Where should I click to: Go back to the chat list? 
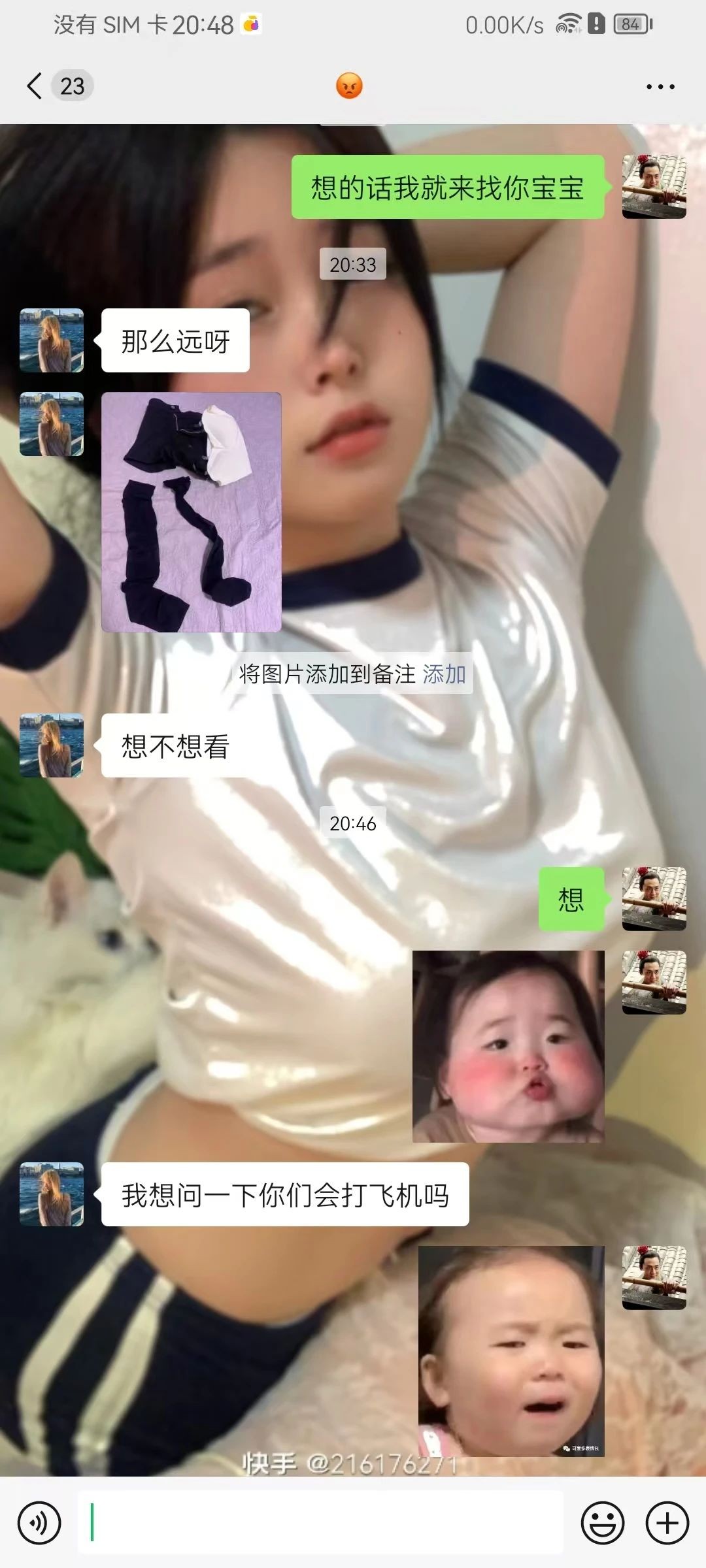pyautogui.click(x=35, y=86)
